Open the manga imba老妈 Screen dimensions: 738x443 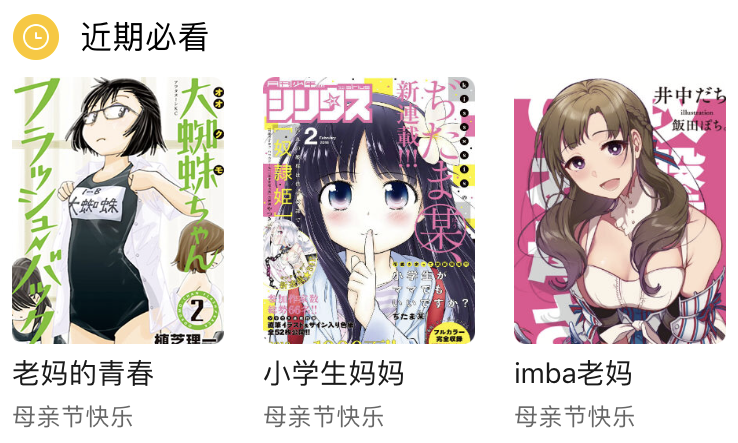tap(620, 211)
